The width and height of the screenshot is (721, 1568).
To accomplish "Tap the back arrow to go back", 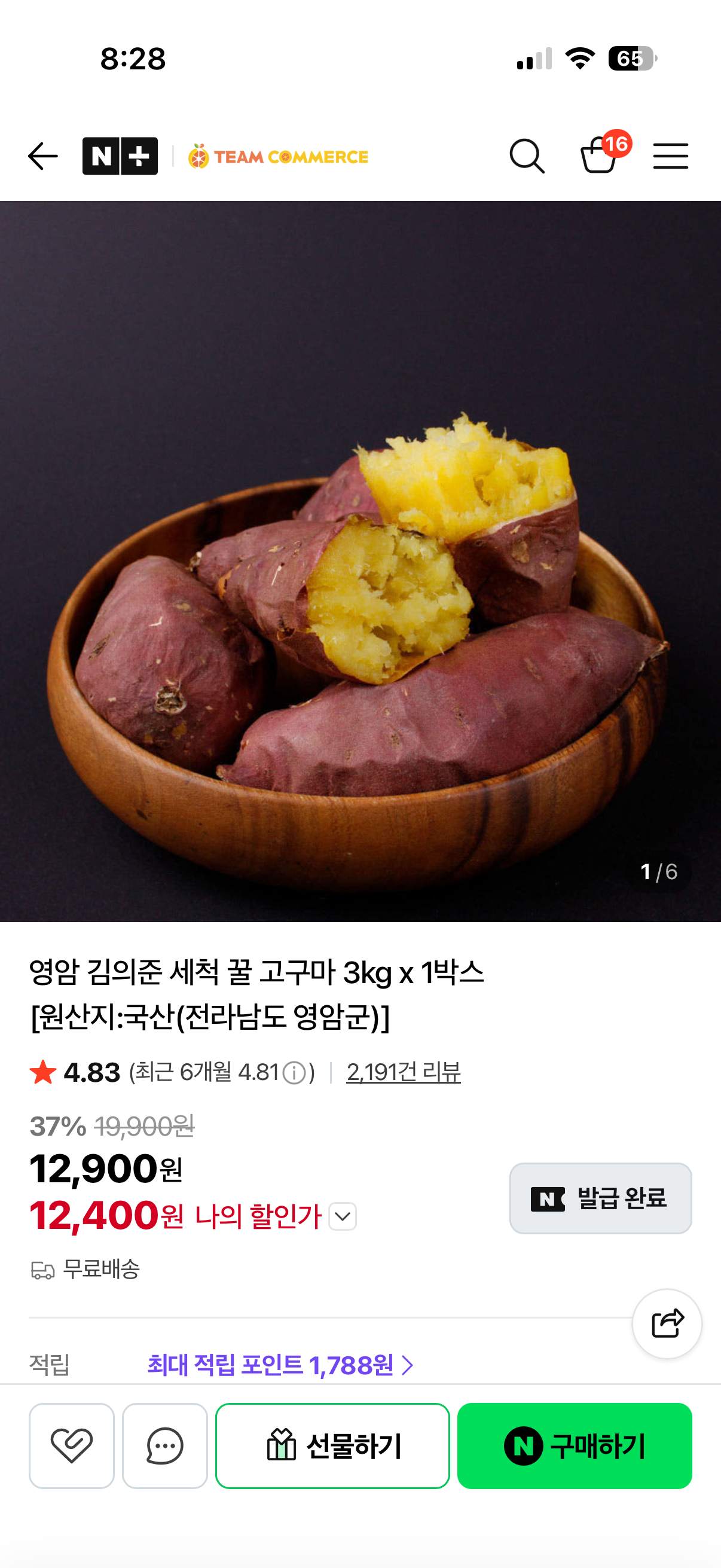I will click(41, 156).
